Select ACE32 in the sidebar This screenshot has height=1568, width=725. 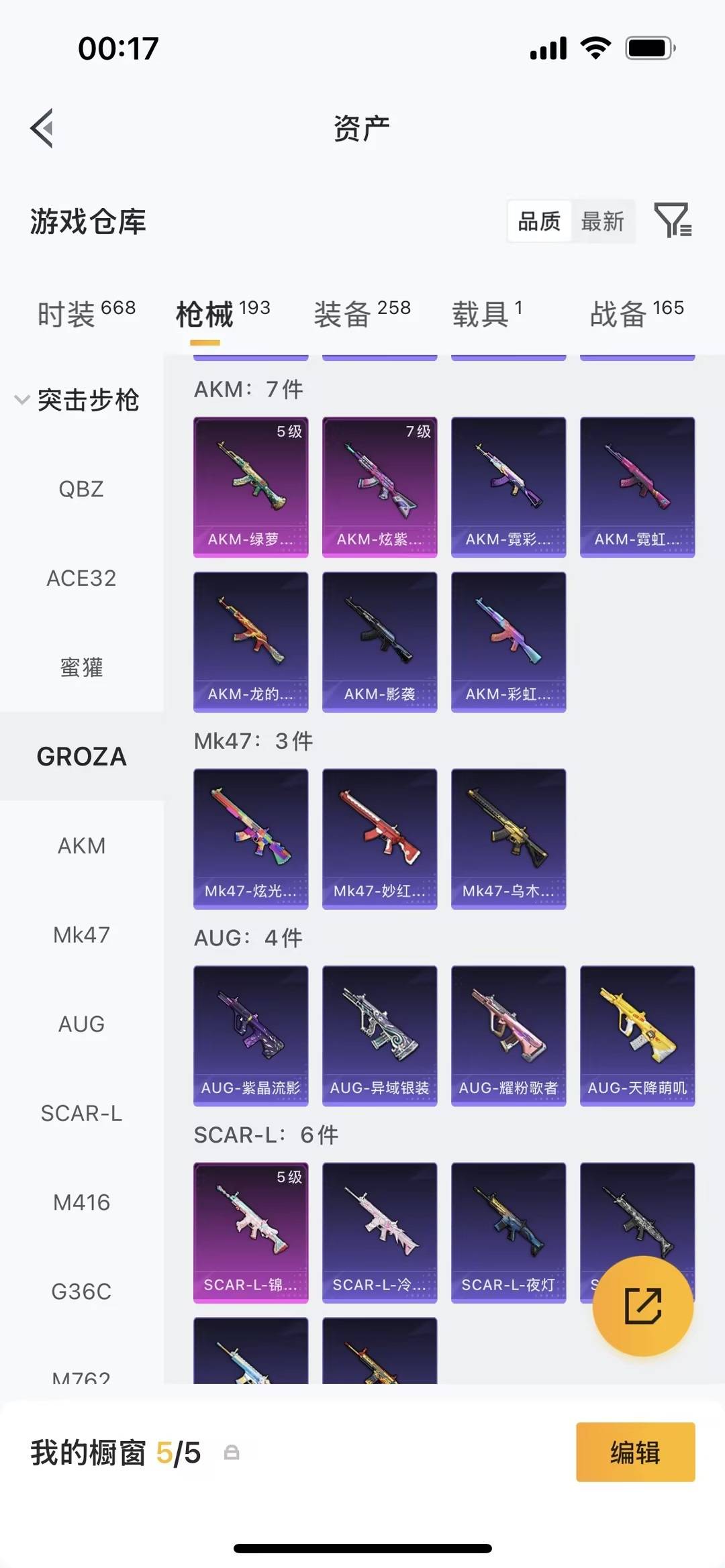tap(81, 578)
